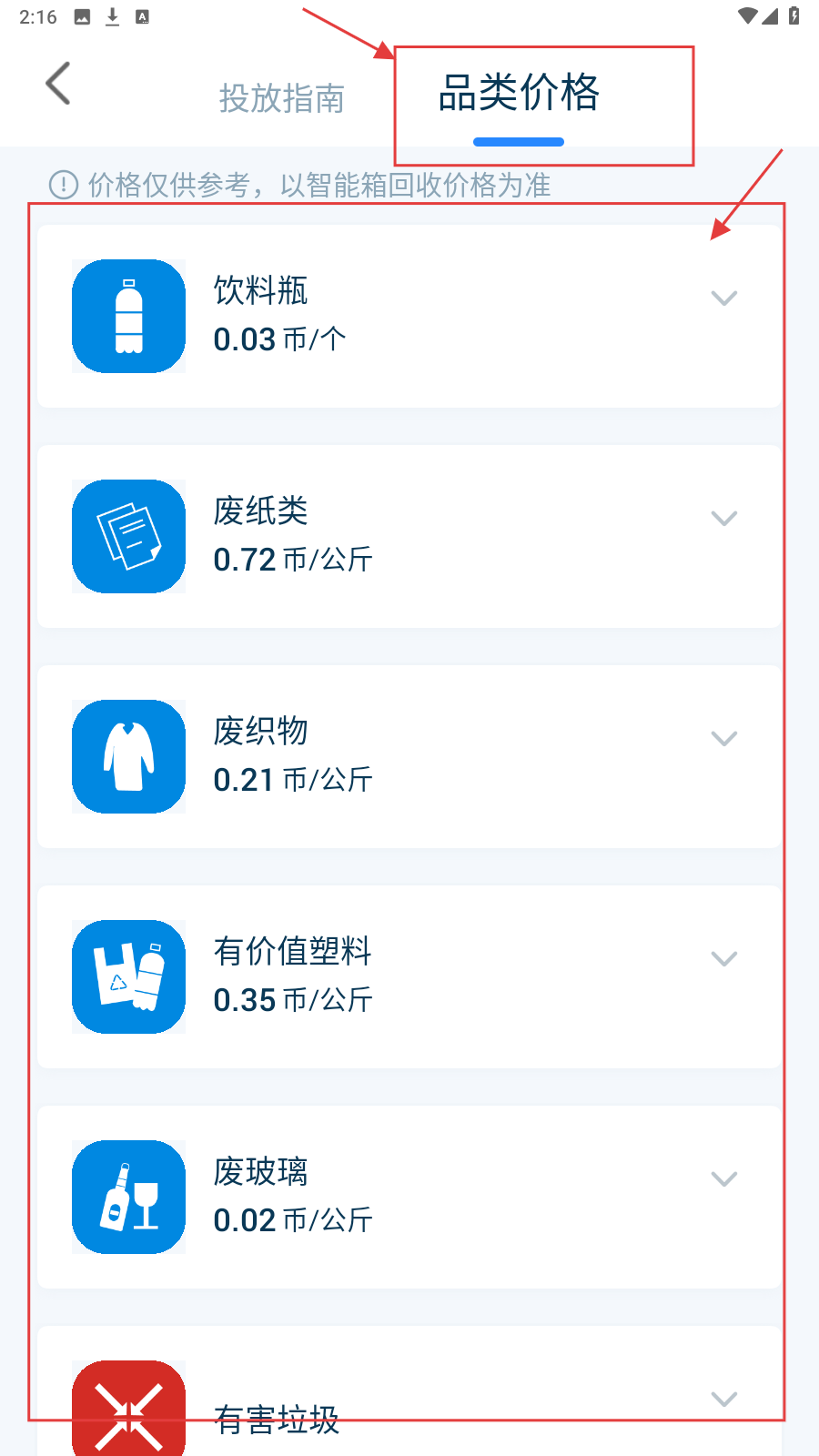The image size is (819, 1456).
Task: Show details for 废织物
Action: tap(723, 739)
